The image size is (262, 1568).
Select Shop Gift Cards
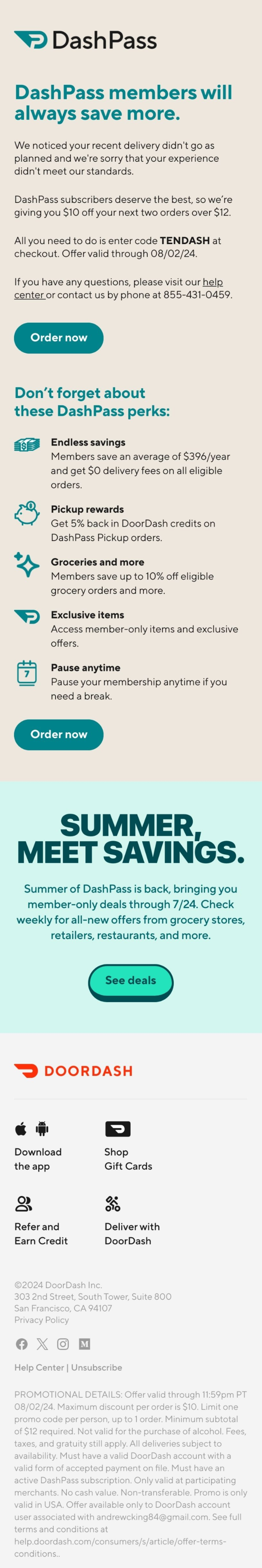point(128,1158)
